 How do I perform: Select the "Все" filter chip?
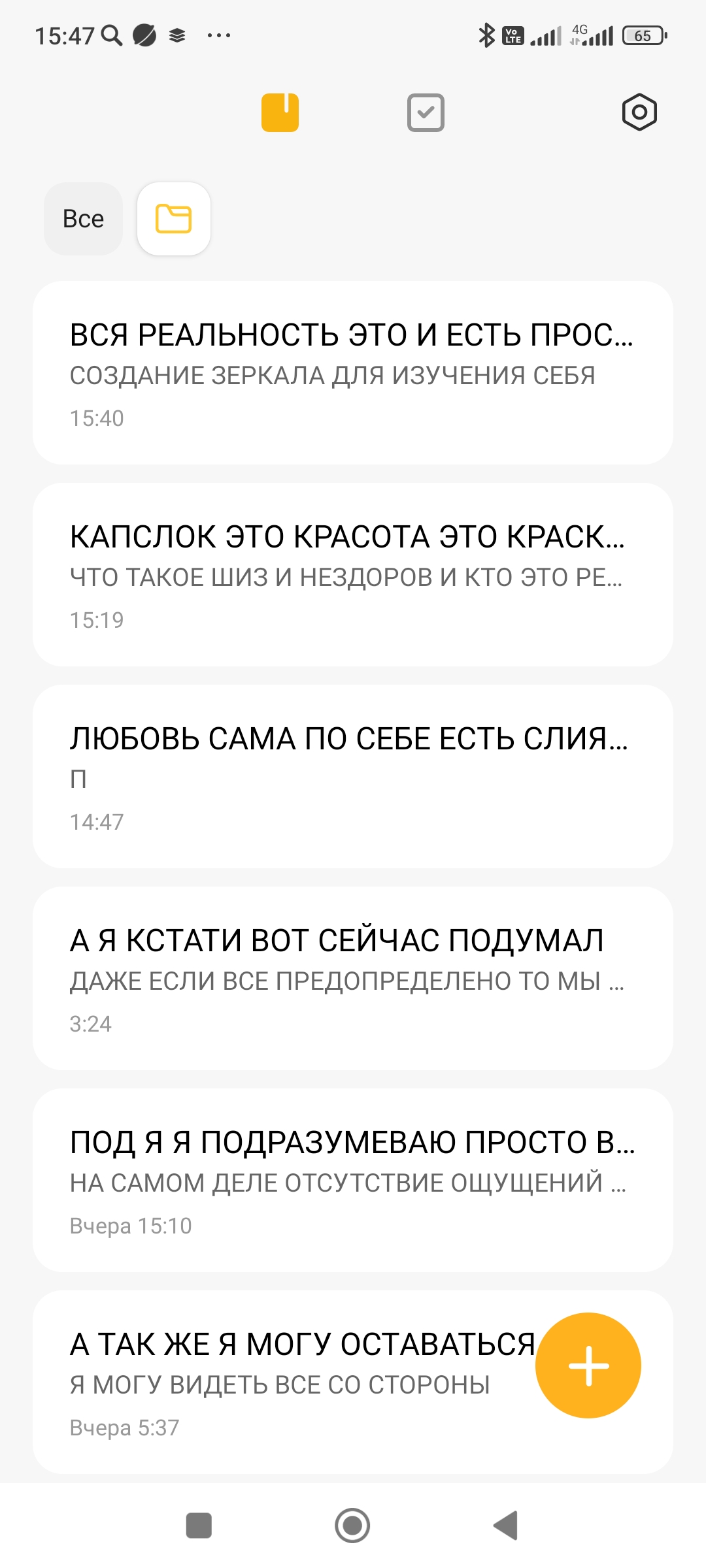(83, 219)
